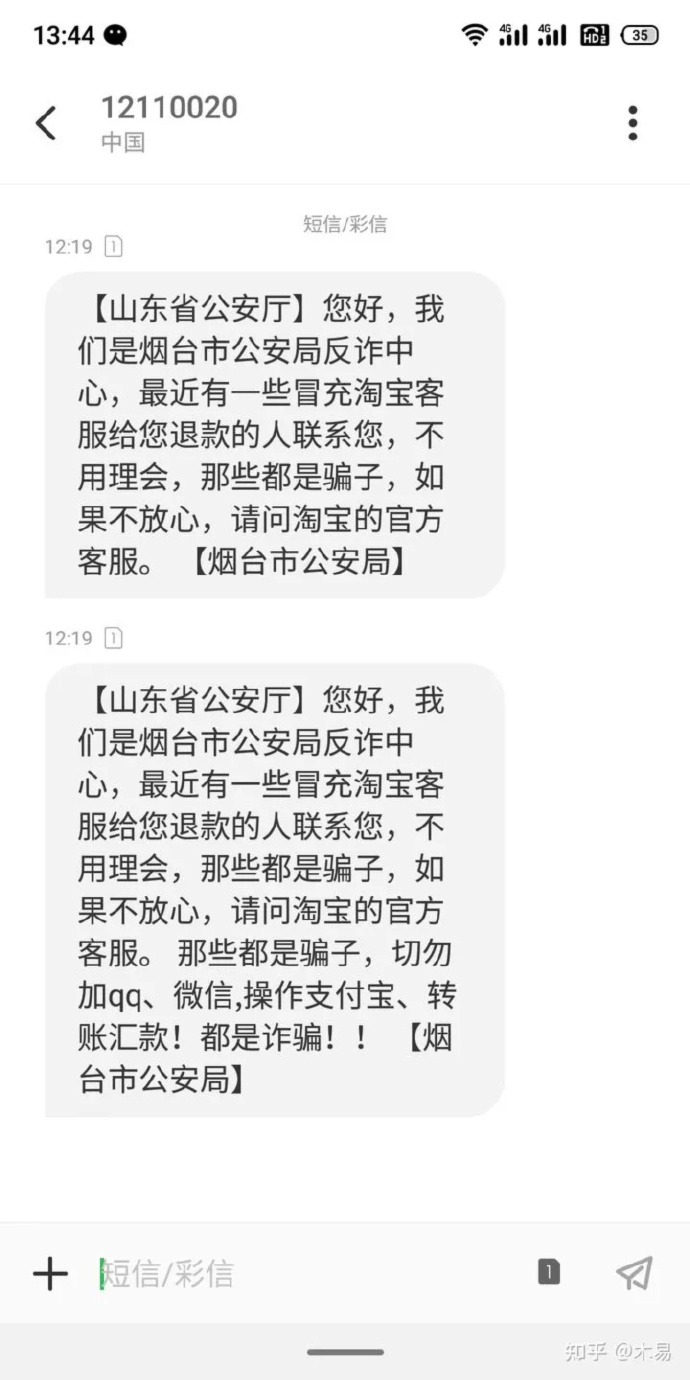Tap the SIM card selector icon
This screenshot has width=690, height=1380.
coord(548,1272)
